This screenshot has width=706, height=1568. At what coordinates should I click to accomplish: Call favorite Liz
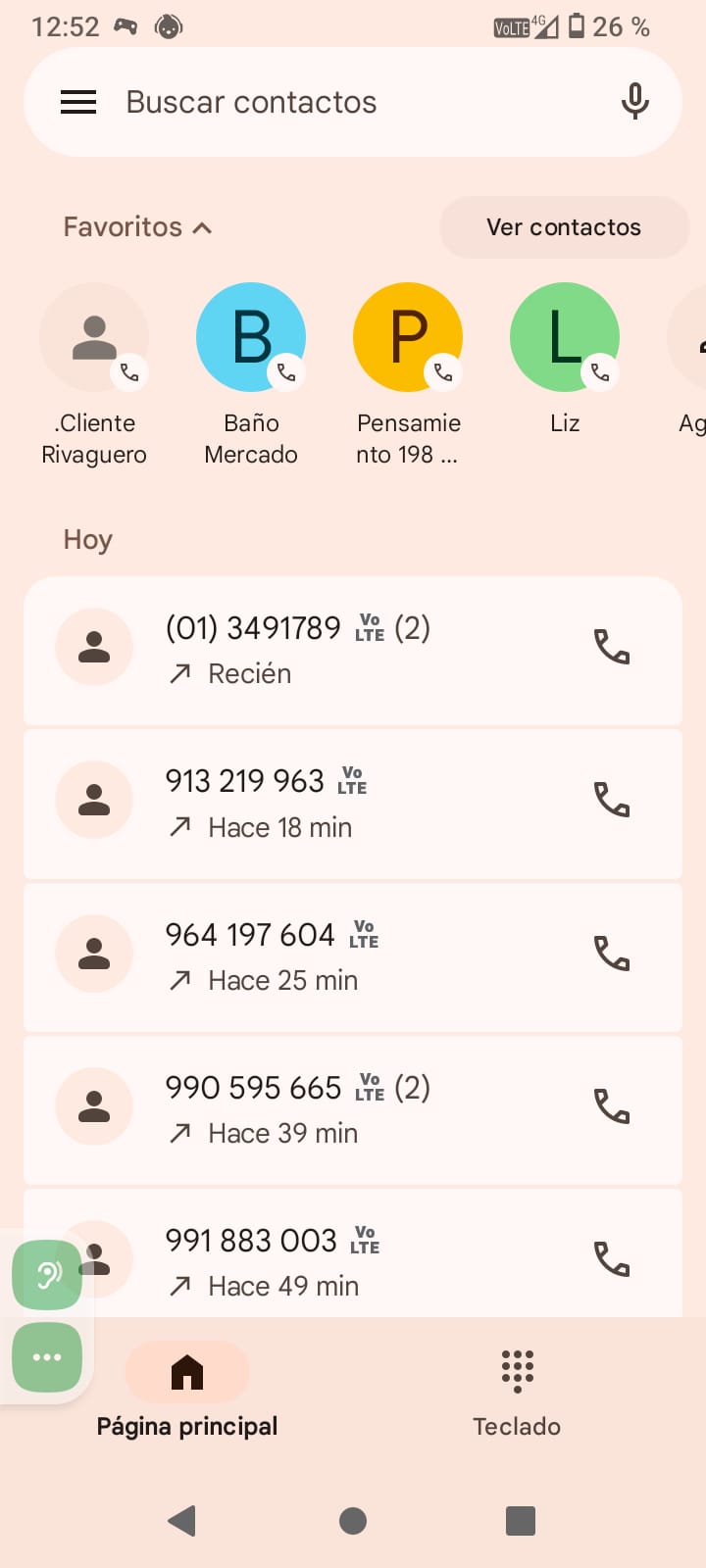[x=565, y=338]
